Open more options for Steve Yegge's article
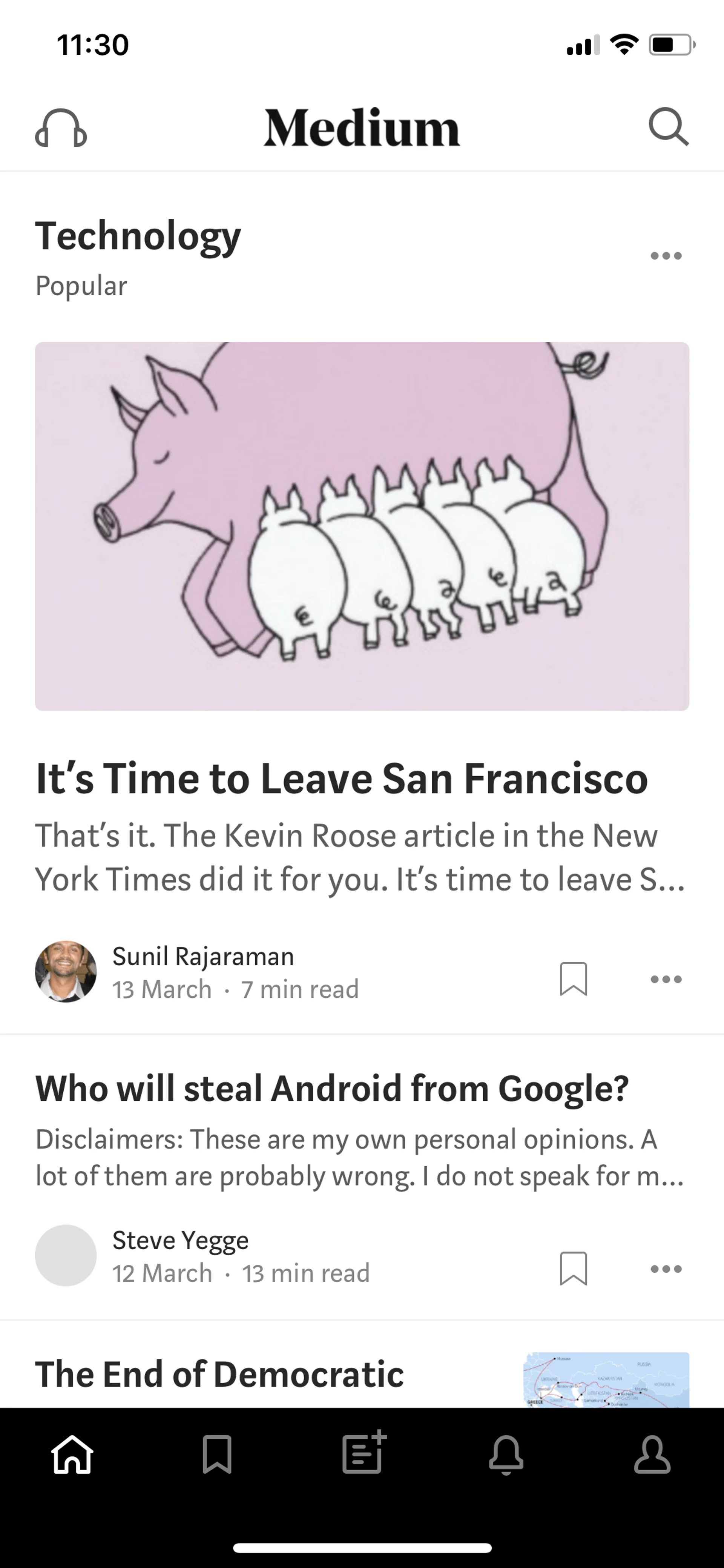 [x=666, y=1269]
